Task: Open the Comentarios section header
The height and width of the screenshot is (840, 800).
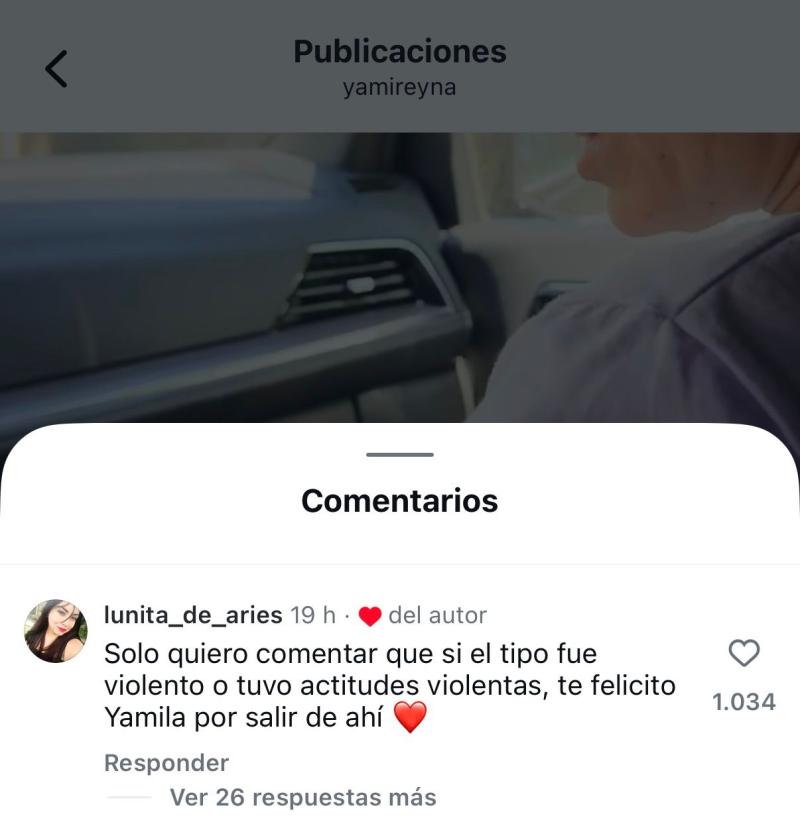Action: [400, 501]
